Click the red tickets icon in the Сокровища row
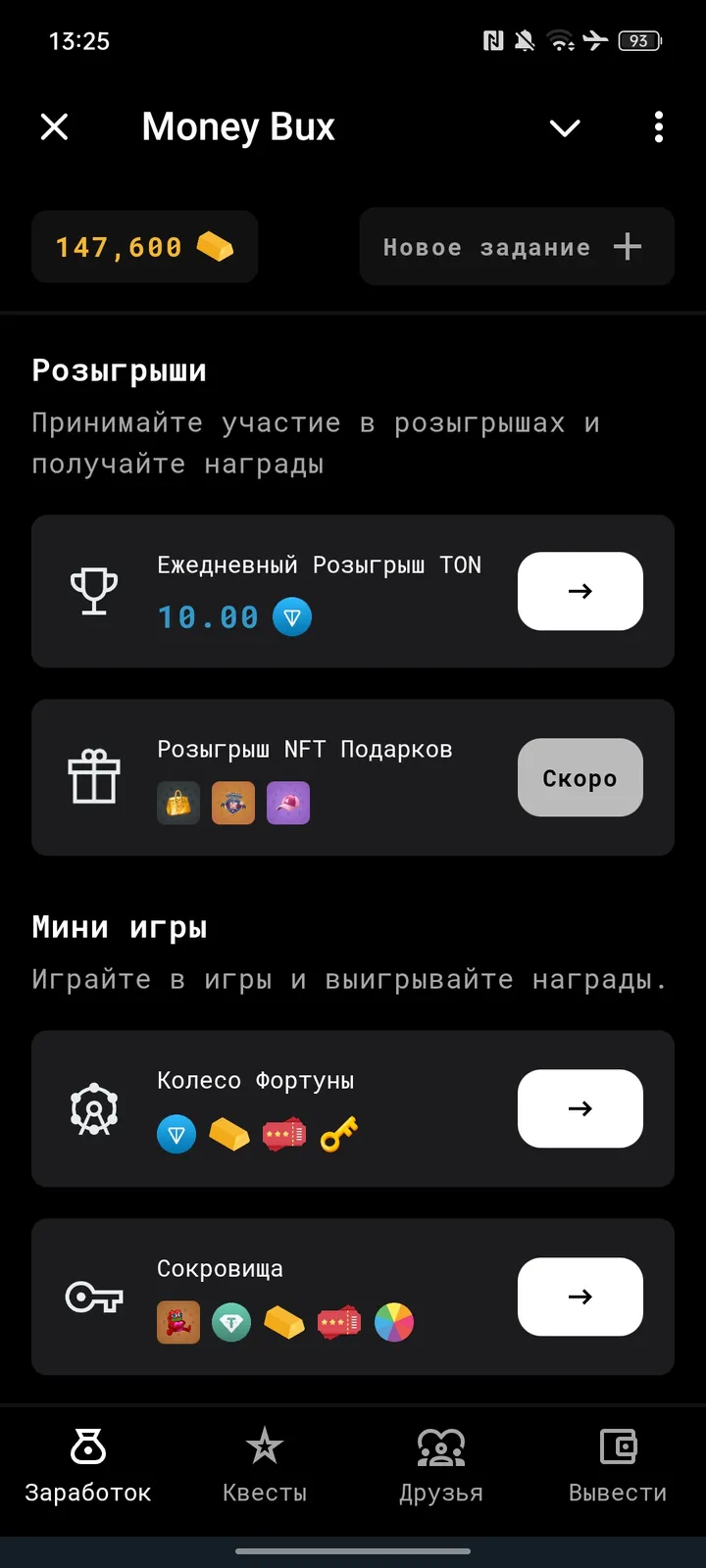The image size is (706, 1568). tap(338, 1322)
